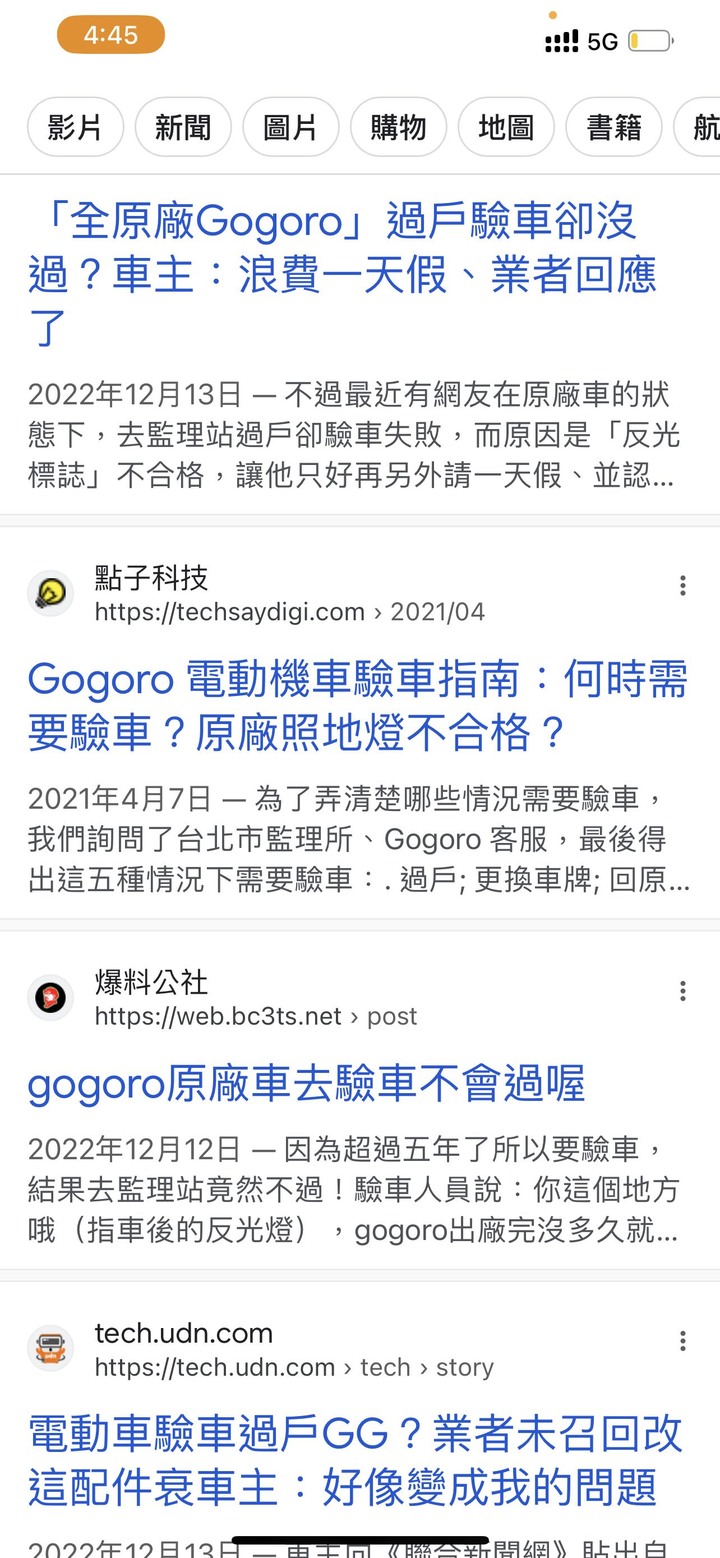Show 圖片 image results
720x1558 pixels.
coord(290,127)
